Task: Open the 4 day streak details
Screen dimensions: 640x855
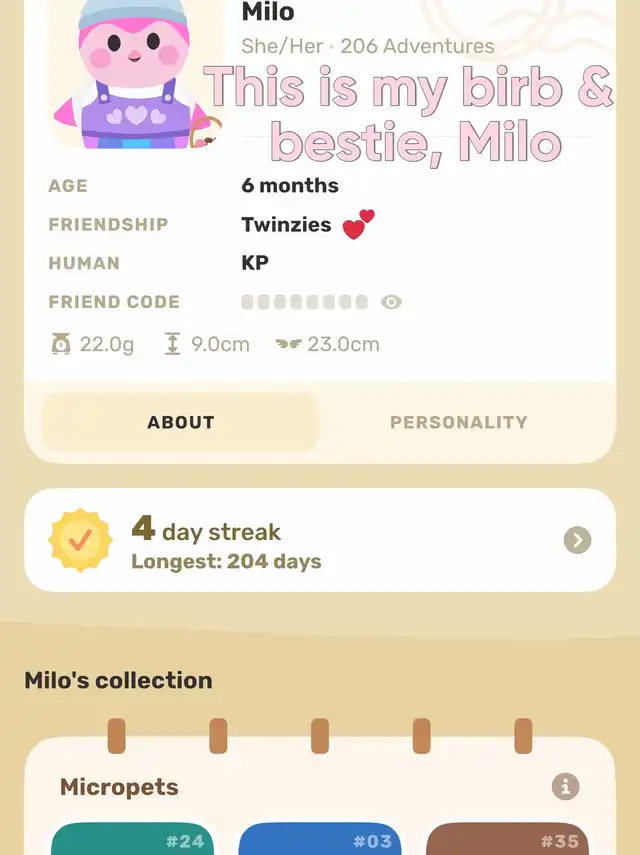Action: [577, 541]
